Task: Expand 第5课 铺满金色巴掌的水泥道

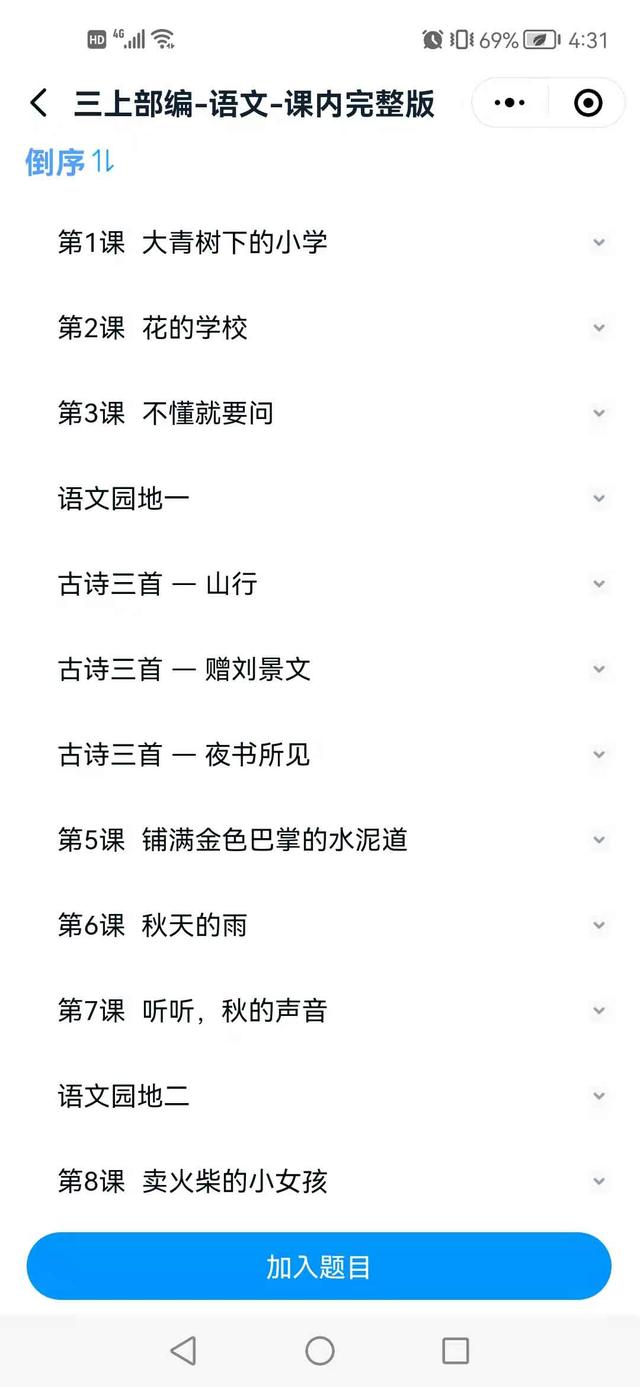Action: click(320, 840)
